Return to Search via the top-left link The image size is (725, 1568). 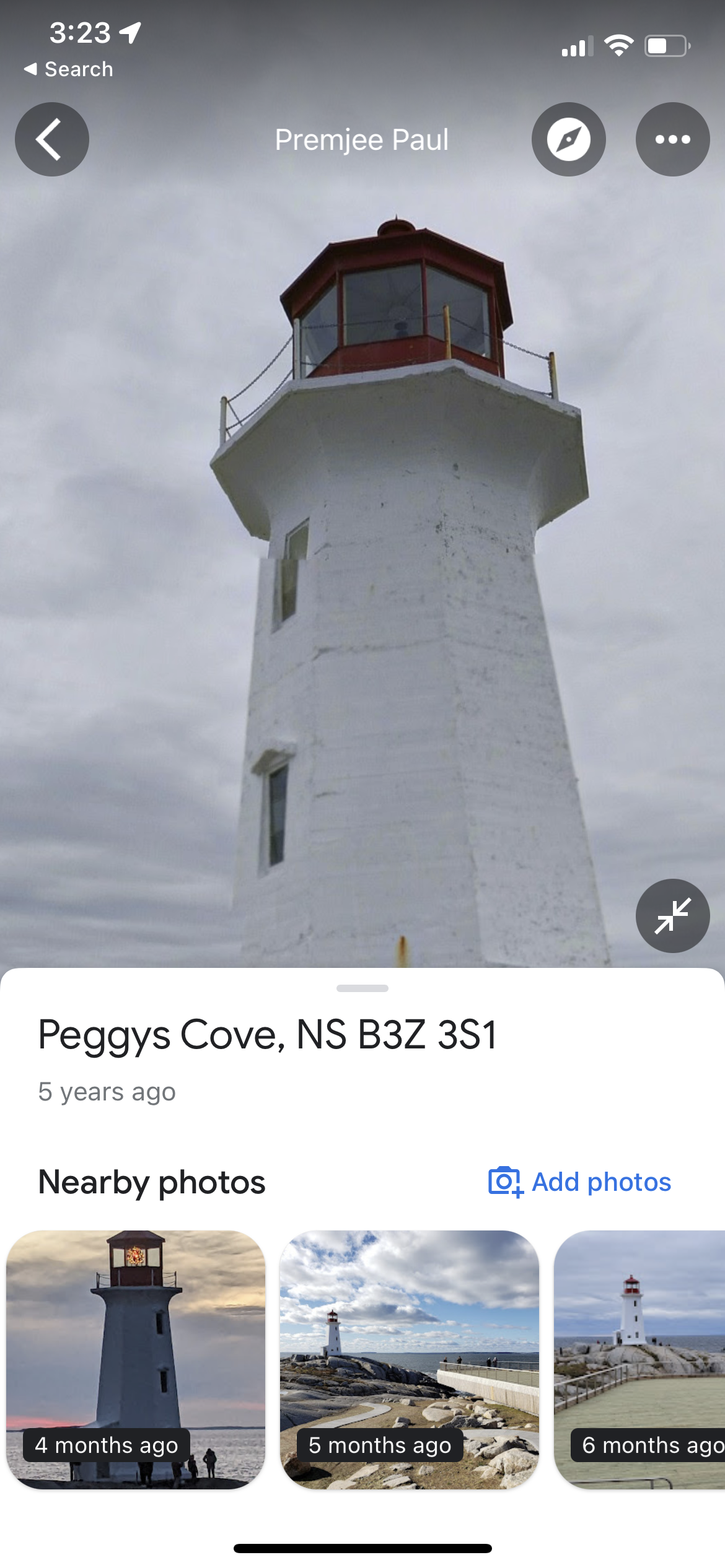[x=69, y=69]
